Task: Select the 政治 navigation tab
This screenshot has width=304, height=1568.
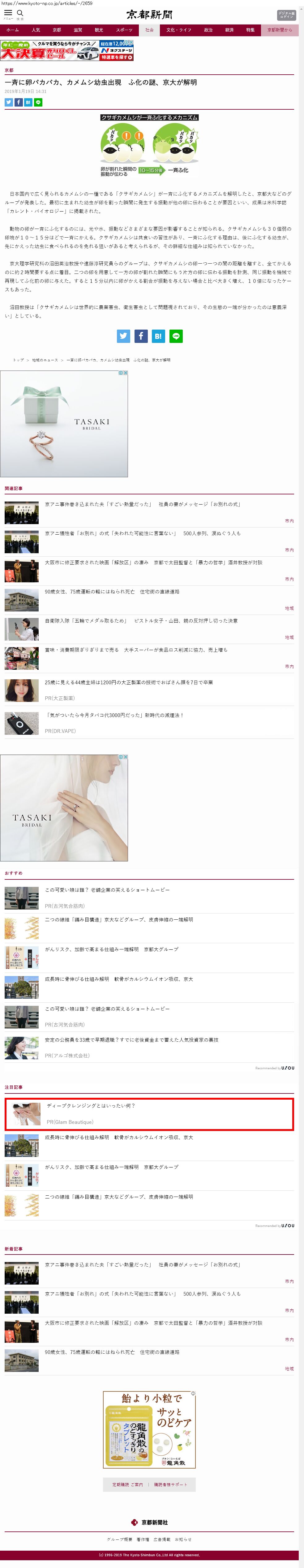Action: [208, 30]
